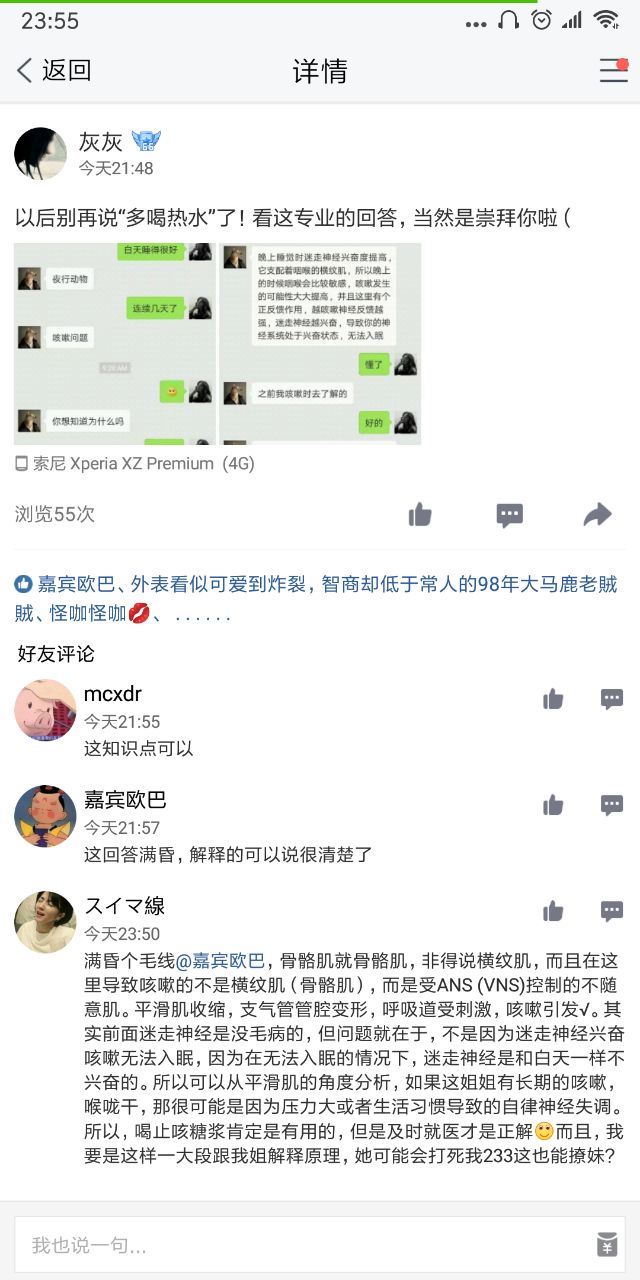View the right chat screenshot image
The height and width of the screenshot is (1280, 640).
(320, 343)
